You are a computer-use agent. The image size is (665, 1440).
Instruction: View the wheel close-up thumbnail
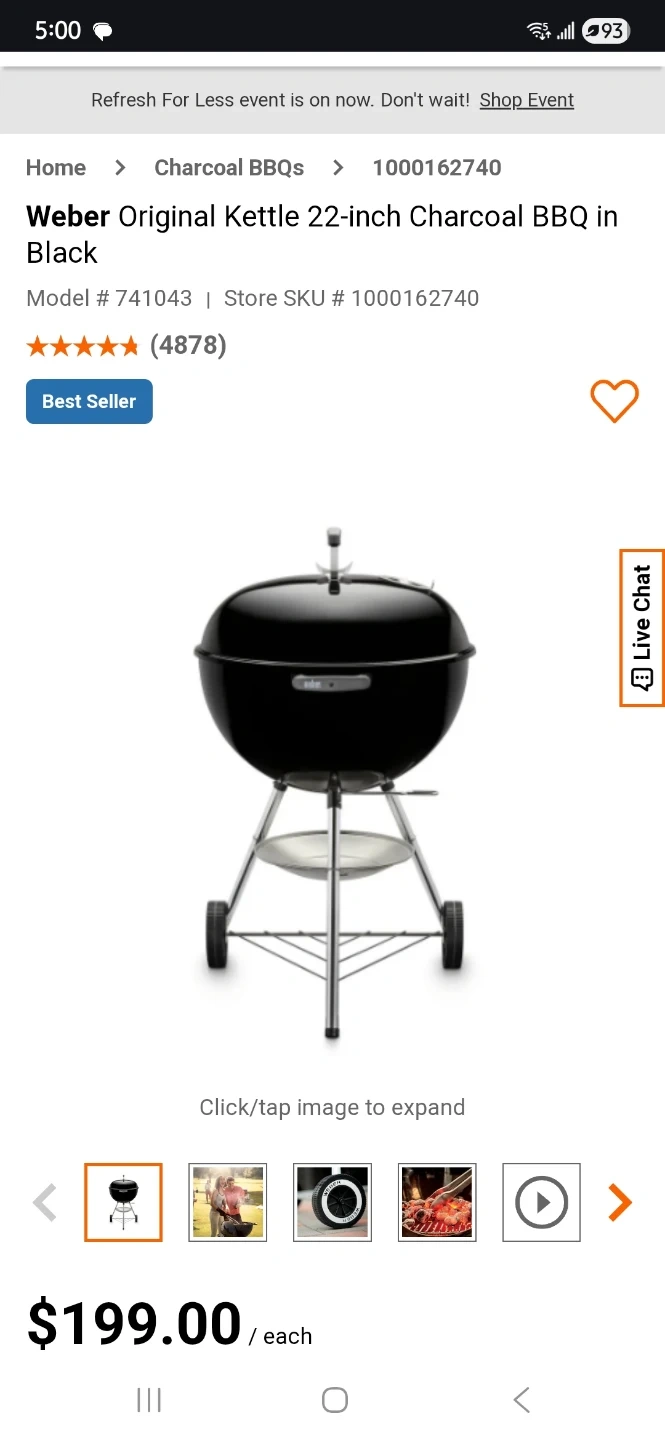point(332,1202)
